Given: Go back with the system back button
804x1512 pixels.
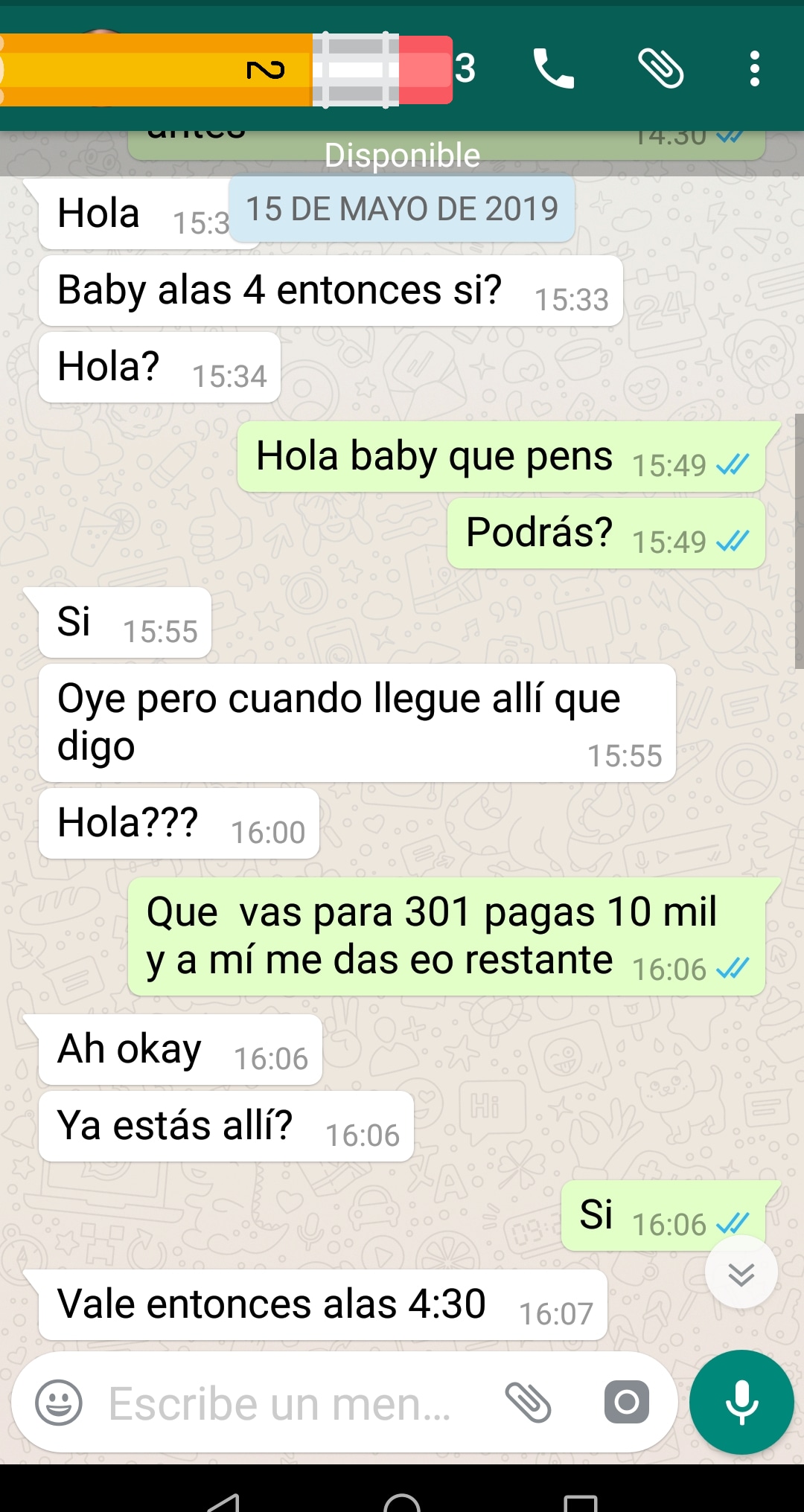Looking at the screenshot, I should coord(223,1502).
